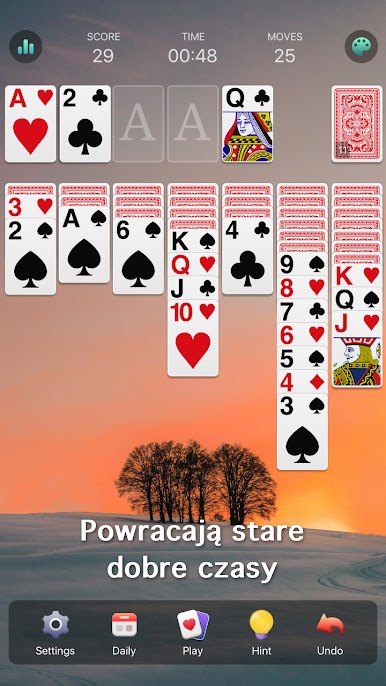The height and width of the screenshot is (686, 386).
Task: Get a Hint
Action: (262, 633)
